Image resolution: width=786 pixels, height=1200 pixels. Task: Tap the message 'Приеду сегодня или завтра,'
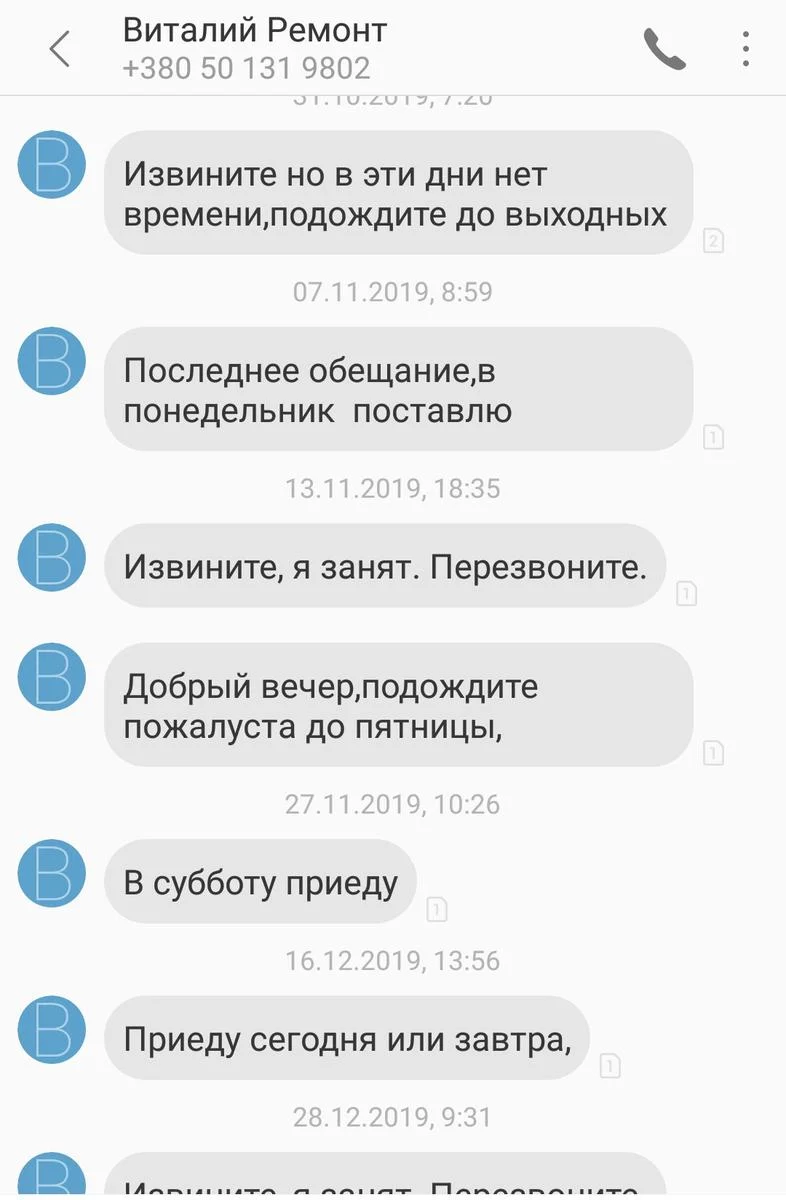click(x=347, y=1039)
